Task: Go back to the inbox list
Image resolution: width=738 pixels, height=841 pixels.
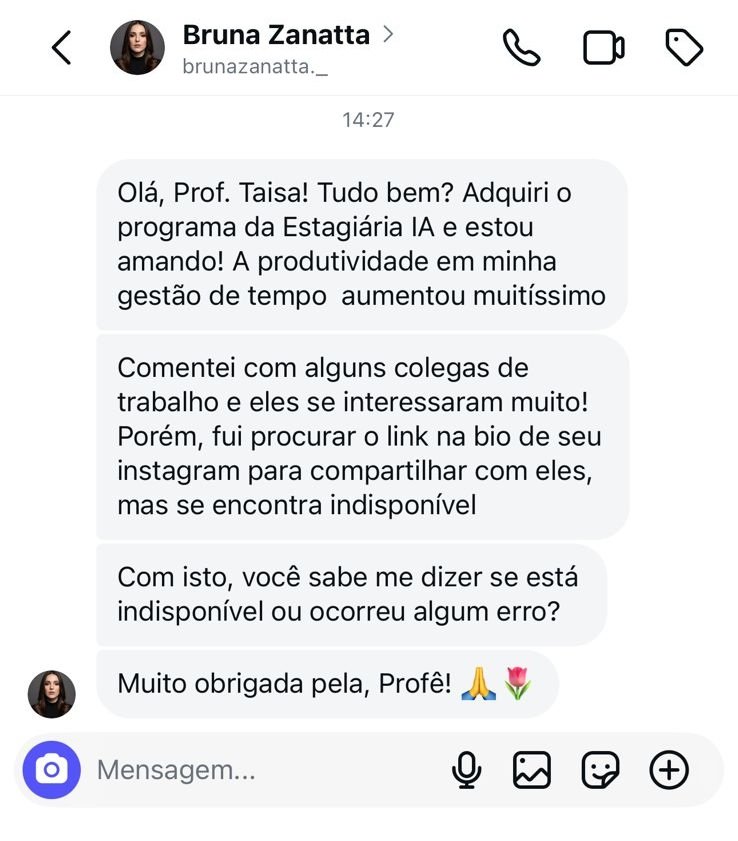Action: 62,47
